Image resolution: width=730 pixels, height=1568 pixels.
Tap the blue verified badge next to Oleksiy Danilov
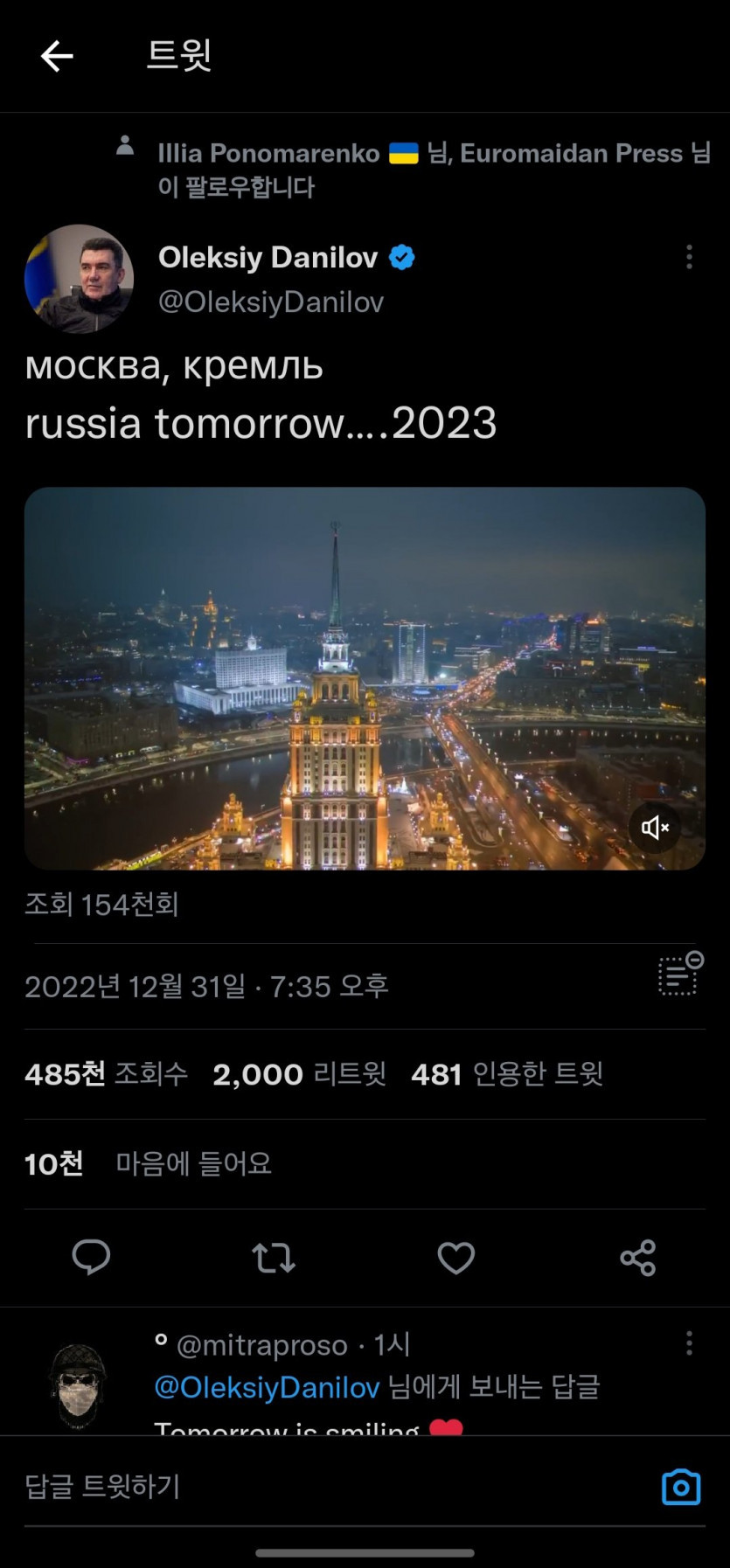click(401, 256)
